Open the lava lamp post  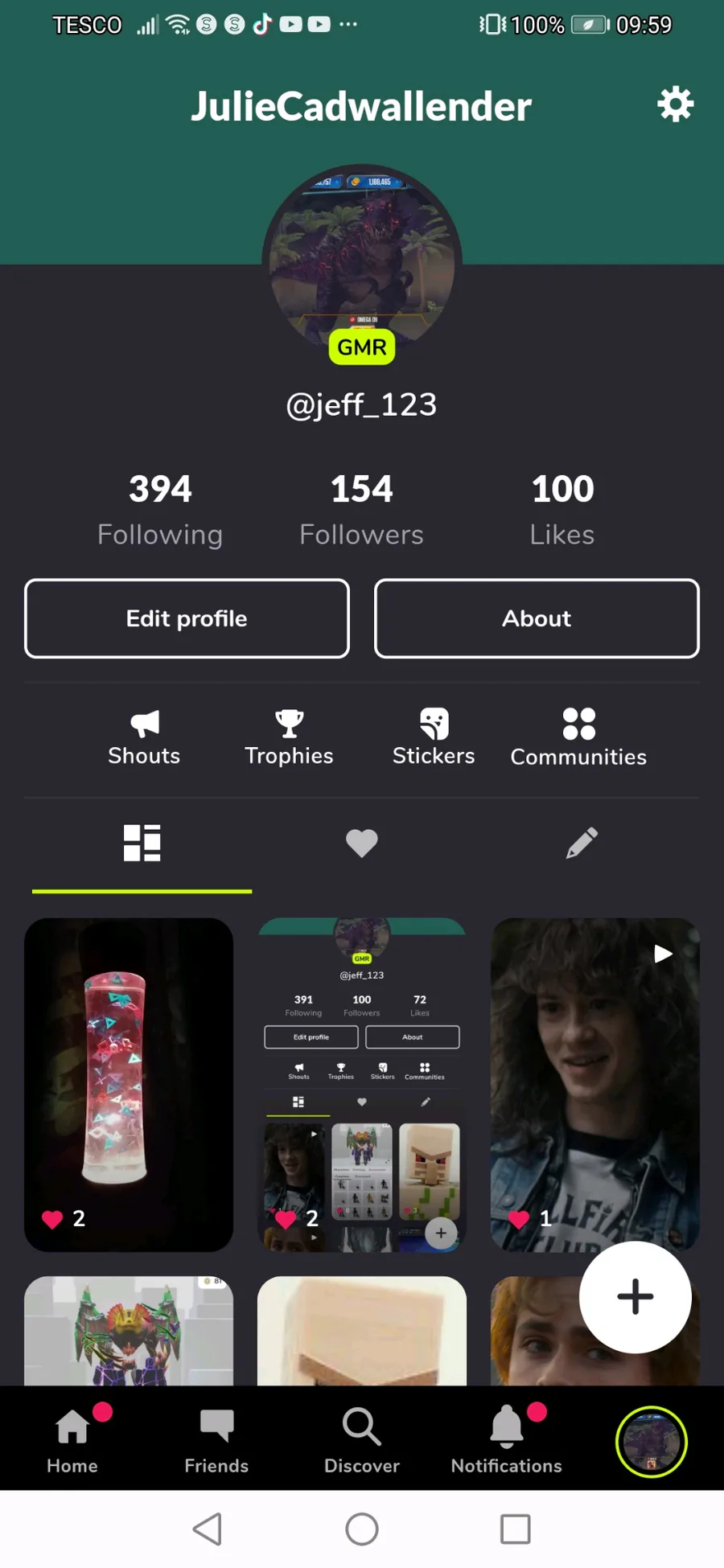point(129,1085)
